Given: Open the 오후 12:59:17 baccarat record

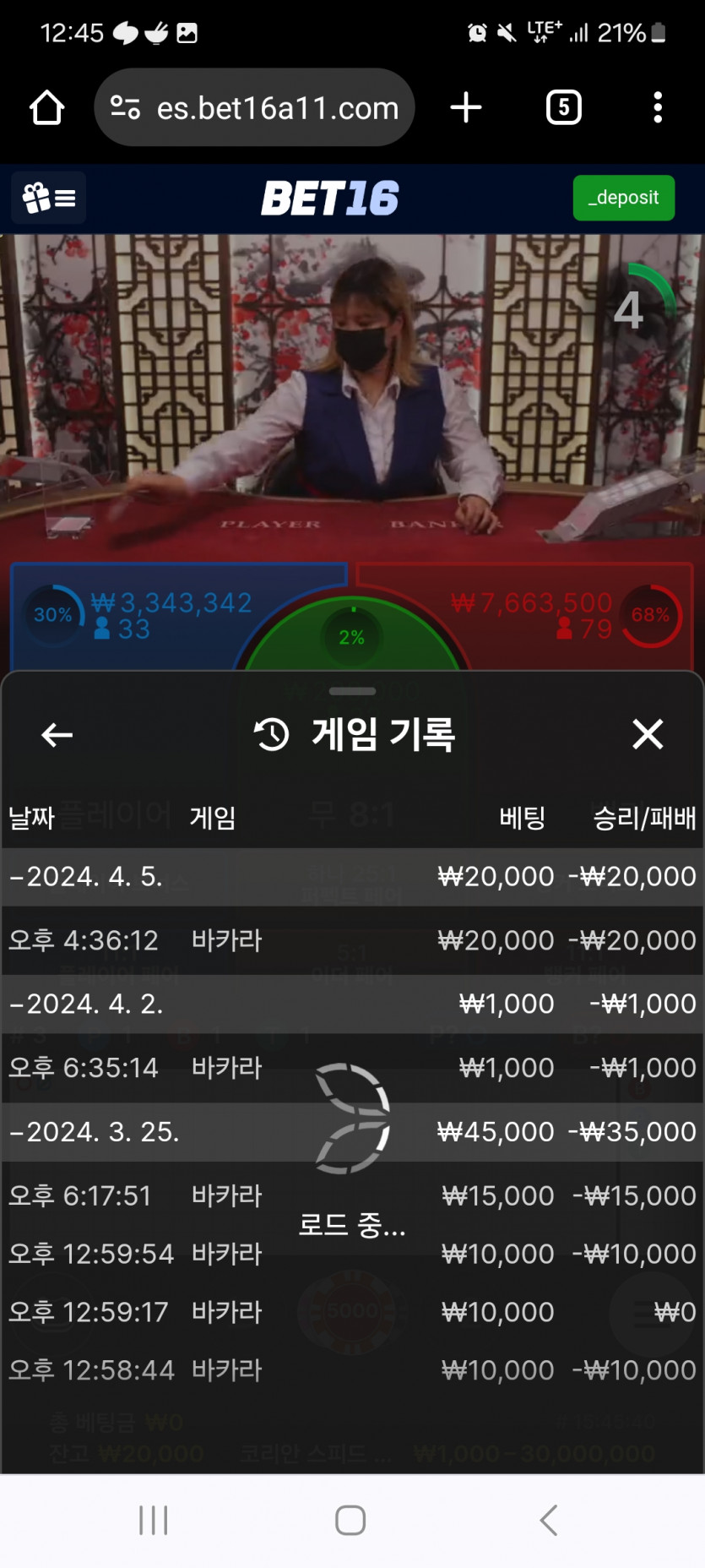Looking at the screenshot, I should (352, 1312).
